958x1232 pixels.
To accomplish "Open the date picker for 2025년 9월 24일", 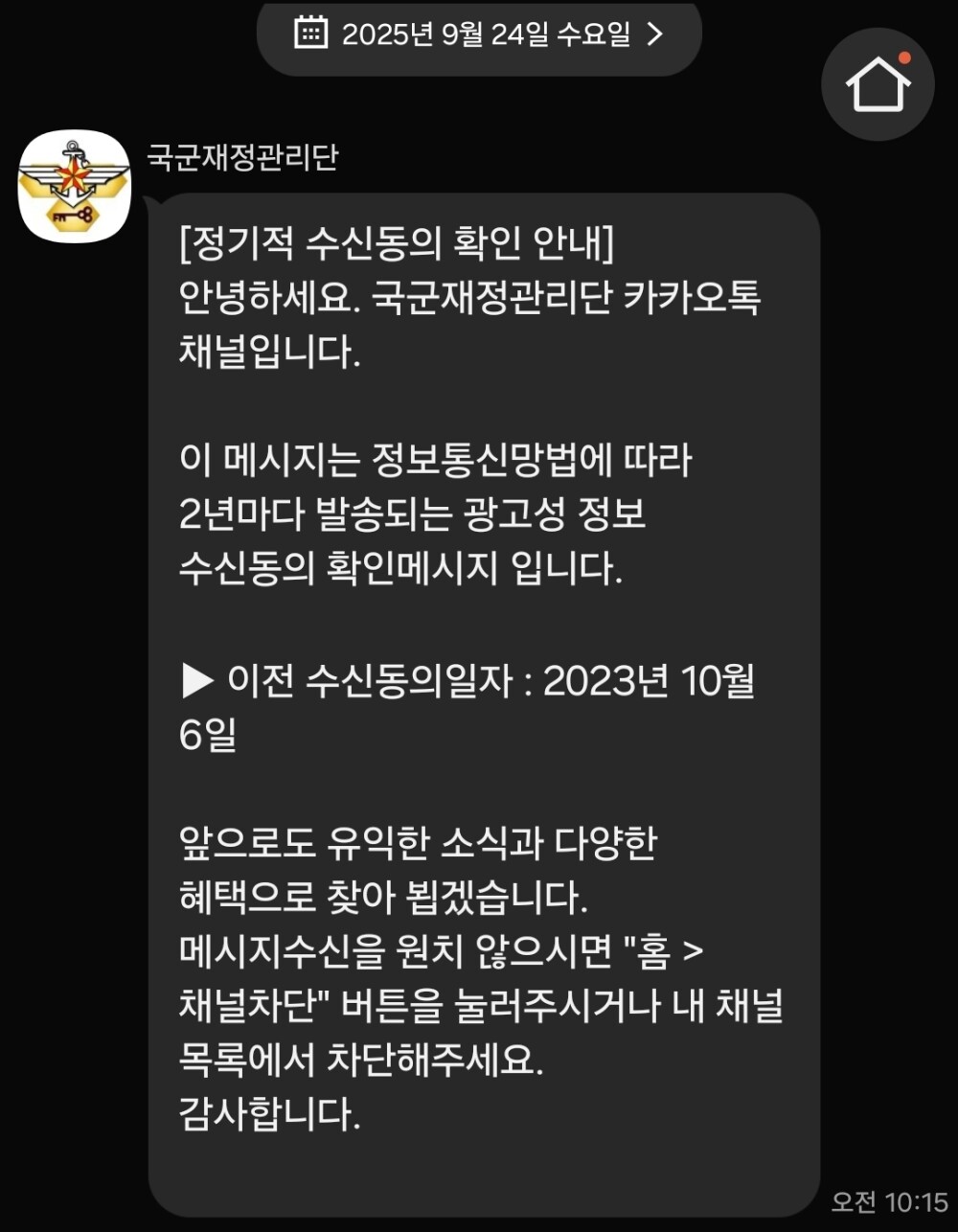I will point(479,35).
